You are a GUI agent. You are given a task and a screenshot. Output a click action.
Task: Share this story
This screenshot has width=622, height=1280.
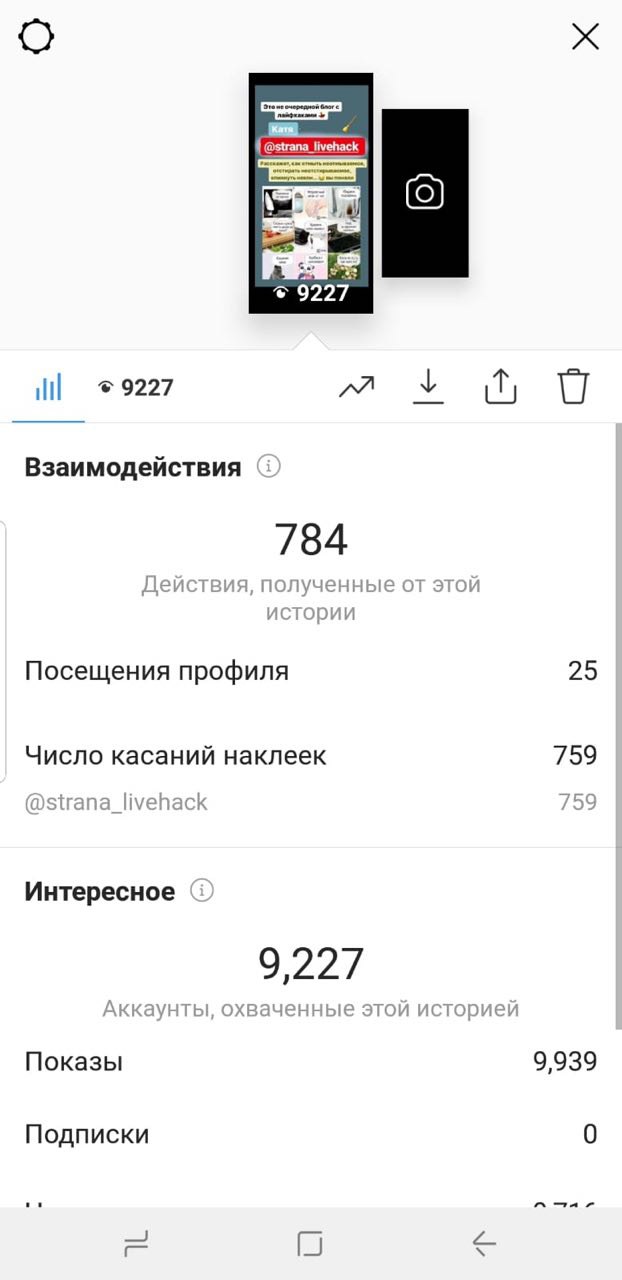click(x=501, y=386)
